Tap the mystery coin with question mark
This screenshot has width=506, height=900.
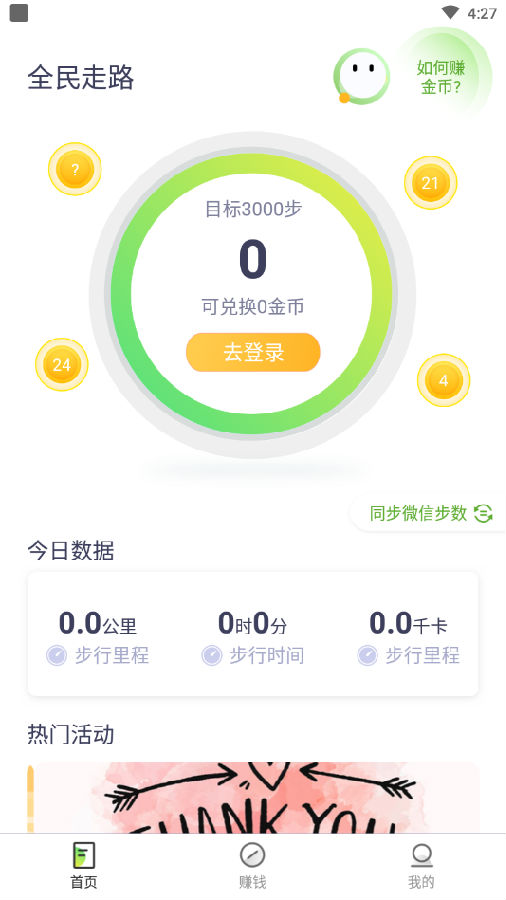point(75,169)
